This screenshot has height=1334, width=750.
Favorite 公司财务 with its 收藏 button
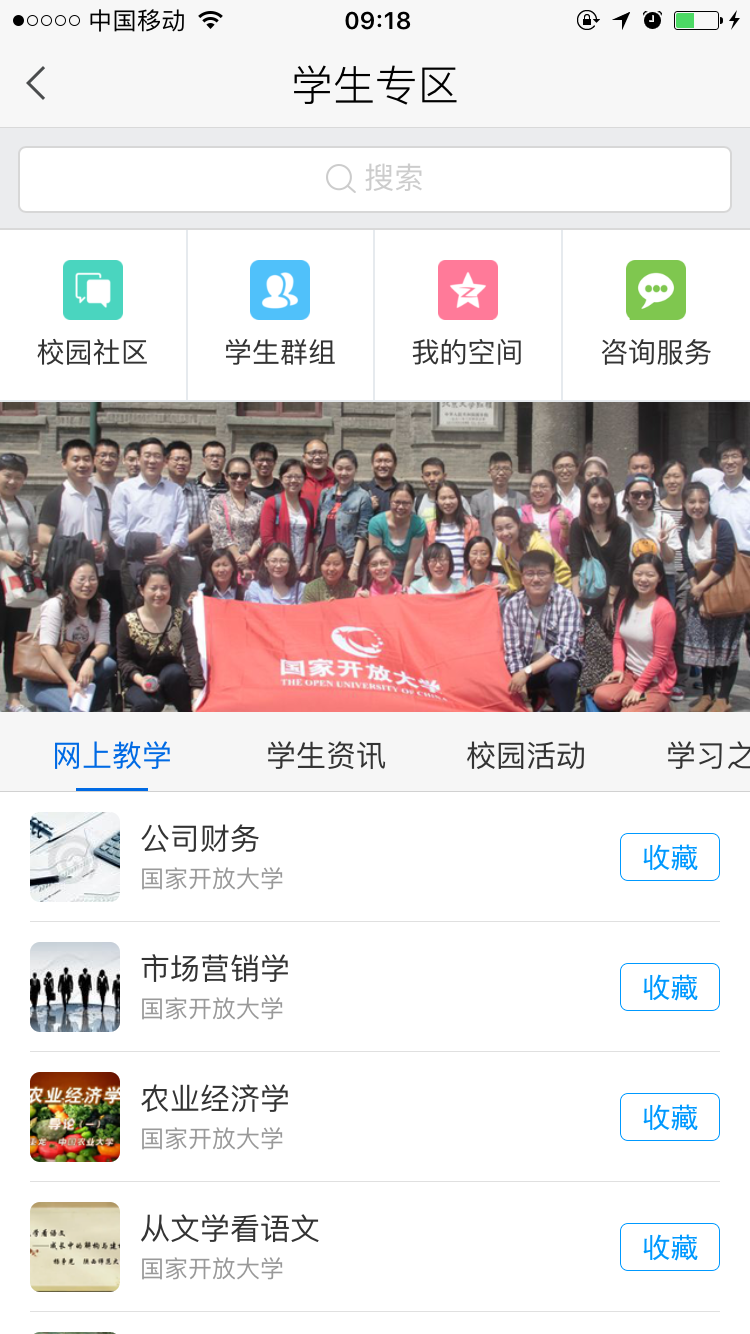669,857
